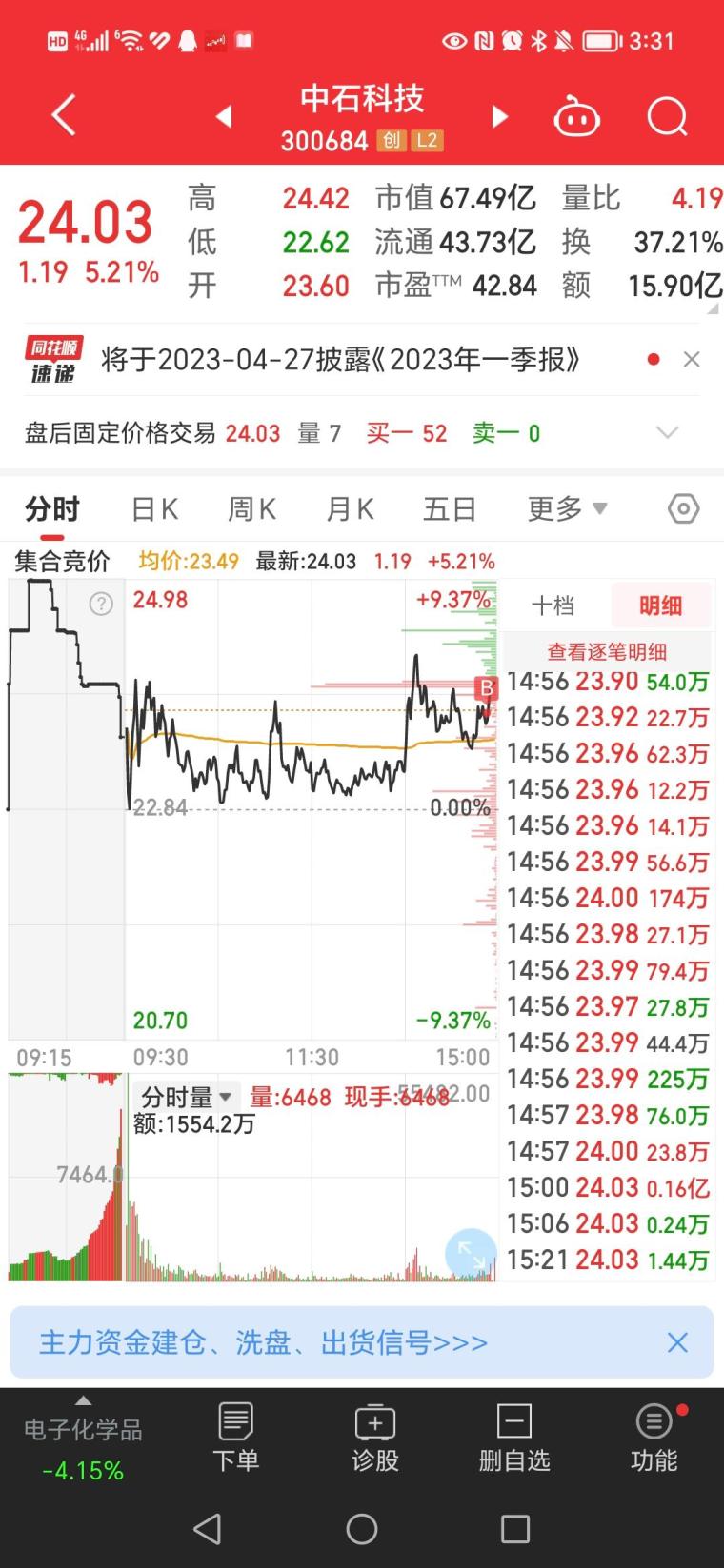The image size is (724, 1568).
Task: Open the 分时量 indicator dropdown
Action: (186, 1097)
